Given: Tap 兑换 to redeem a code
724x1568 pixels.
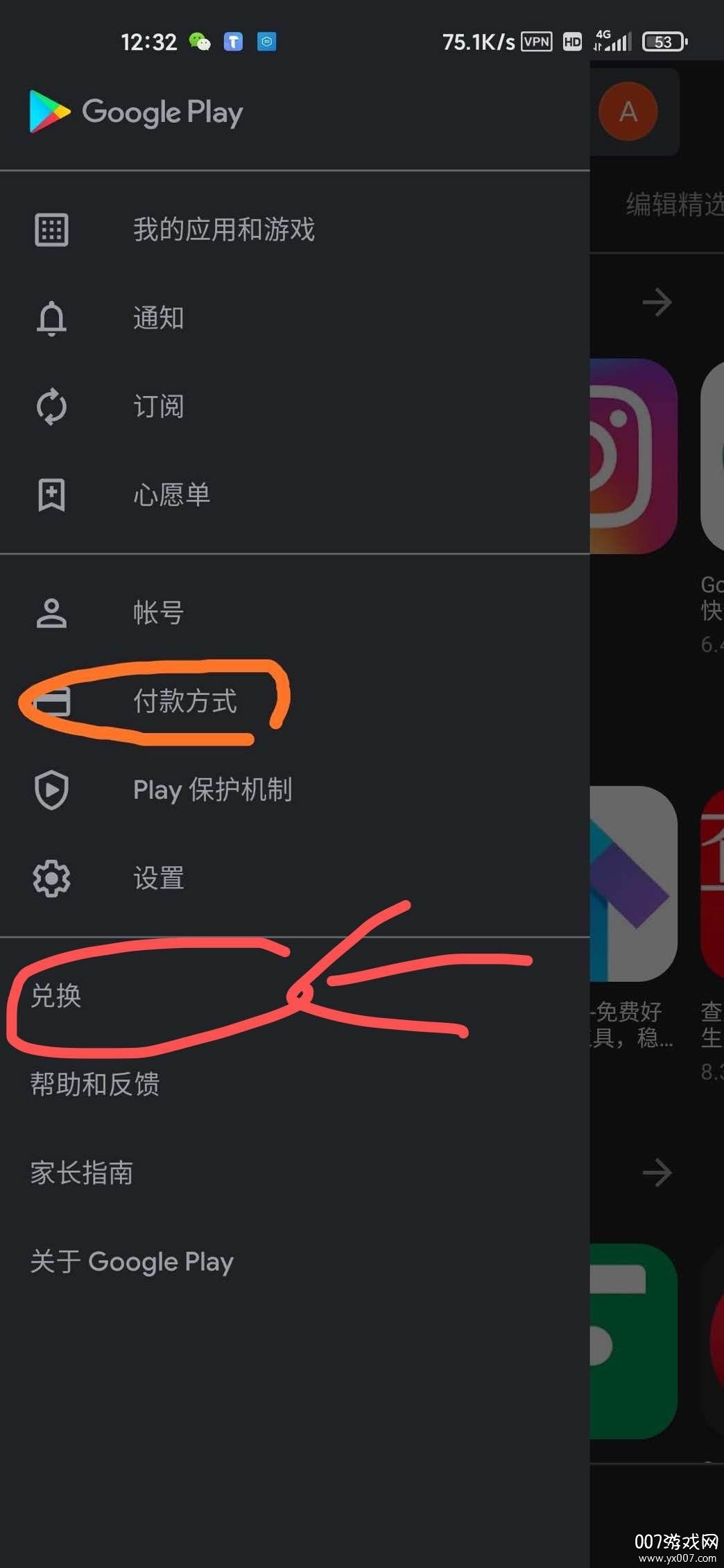Looking at the screenshot, I should coord(57,996).
